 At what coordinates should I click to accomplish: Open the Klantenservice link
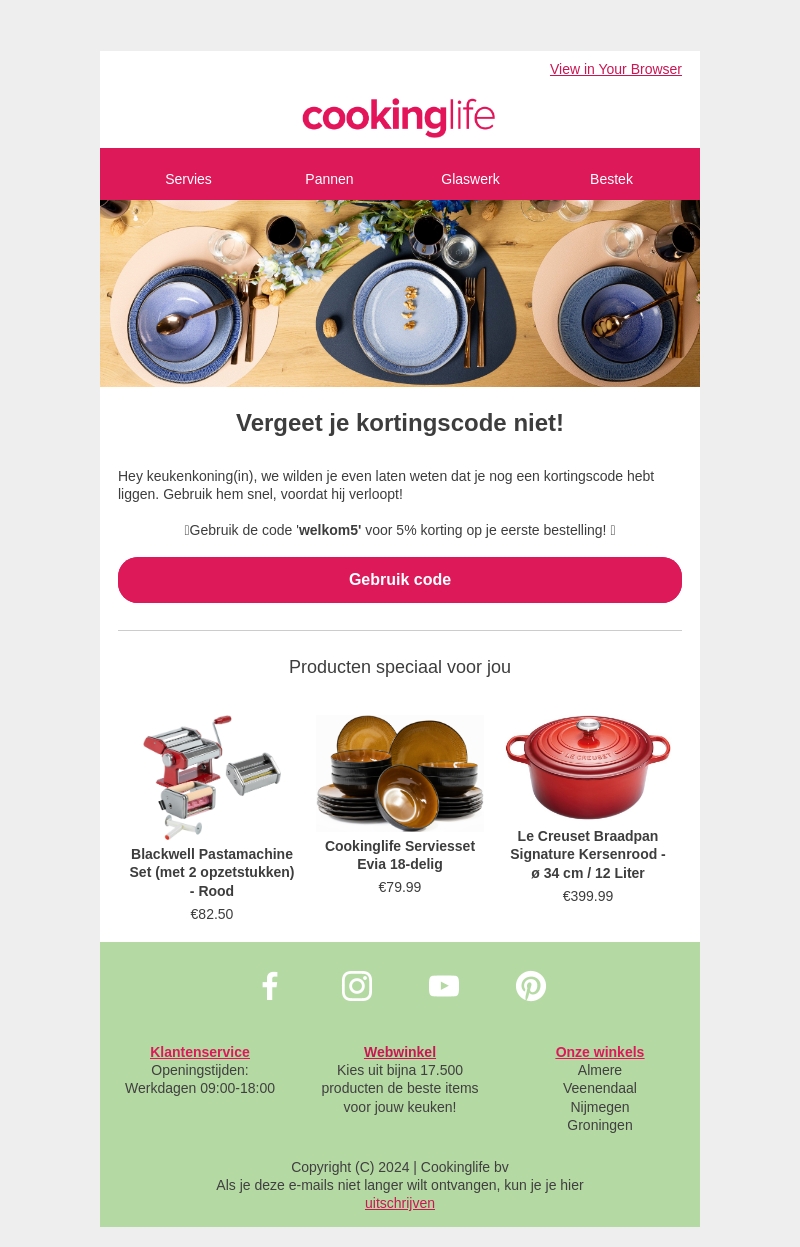pos(200,1052)
